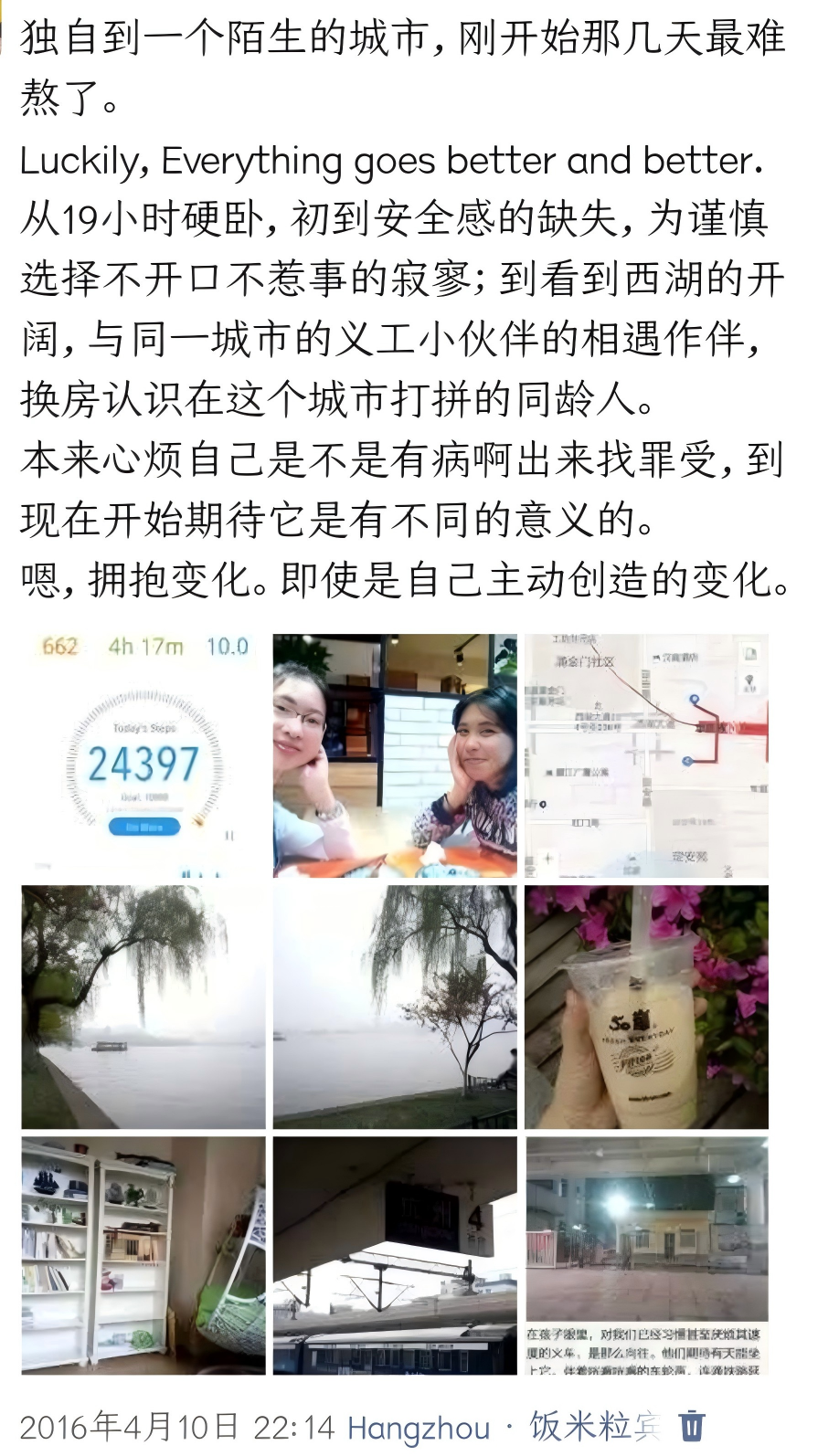Open the Hangzhou location link
This screenshot has height=1456, width=839.
(x=419, y=1427)
